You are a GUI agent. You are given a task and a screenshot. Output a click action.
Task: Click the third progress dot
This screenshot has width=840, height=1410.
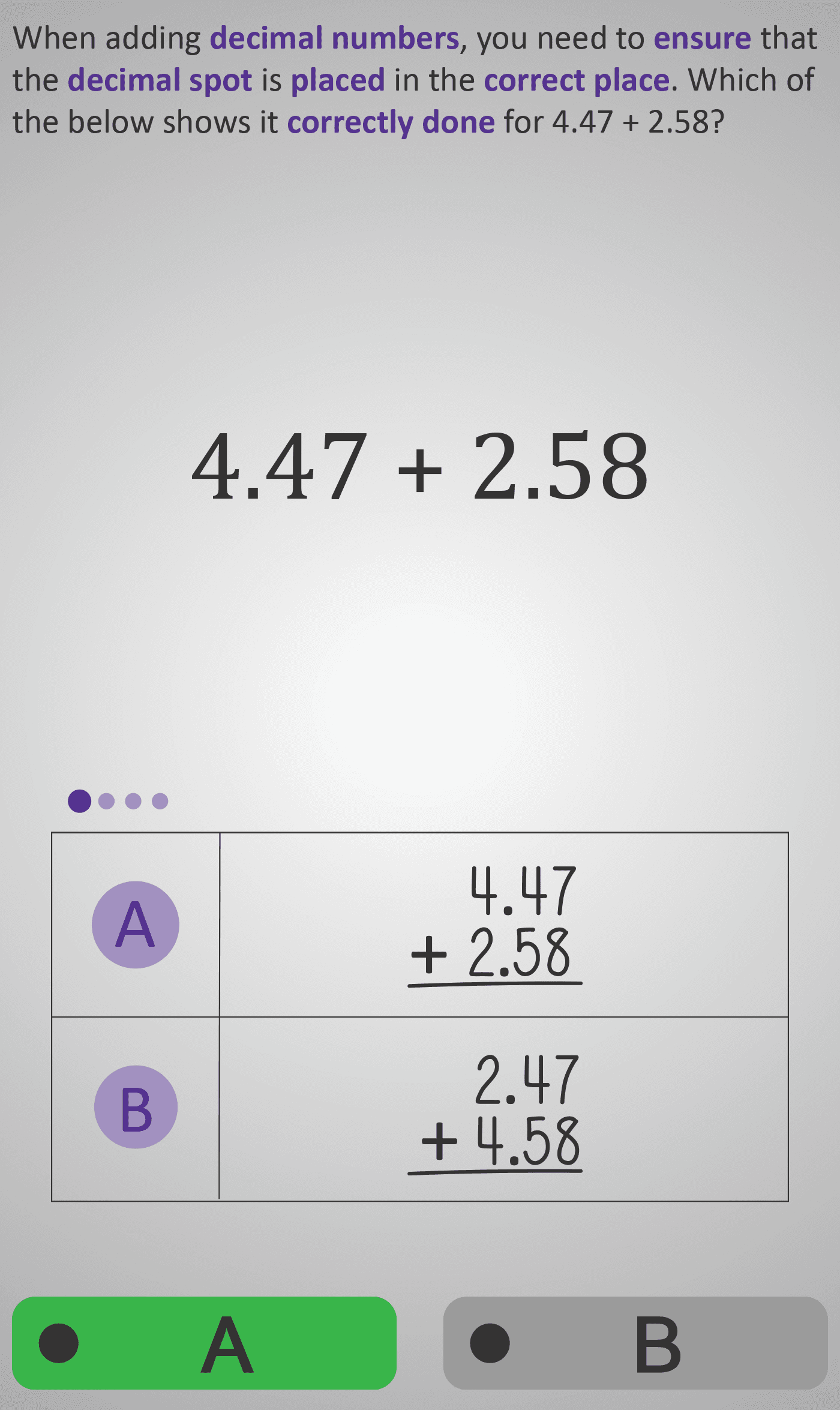(x=132, y=800)
